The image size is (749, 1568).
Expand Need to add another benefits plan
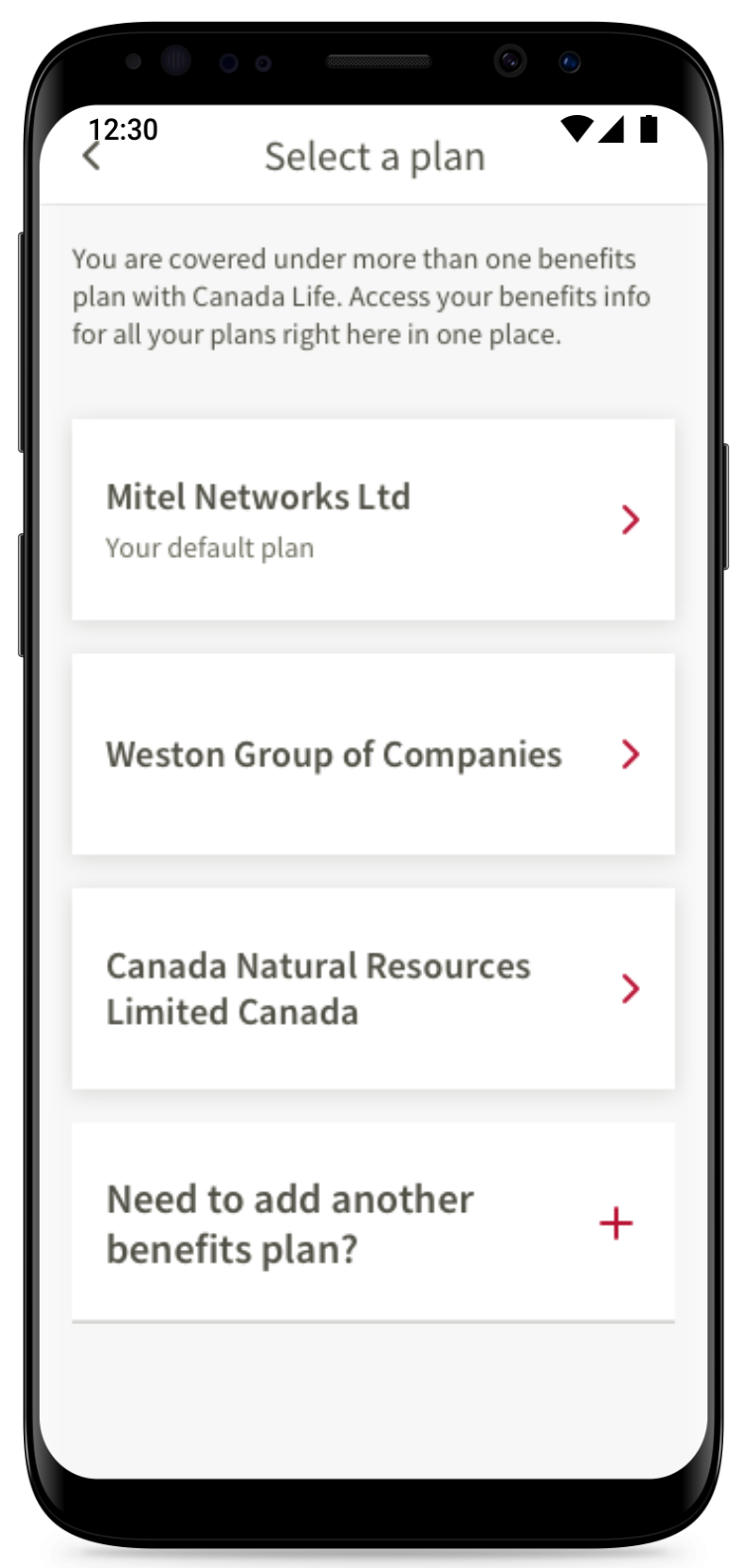pos(374,1223)
